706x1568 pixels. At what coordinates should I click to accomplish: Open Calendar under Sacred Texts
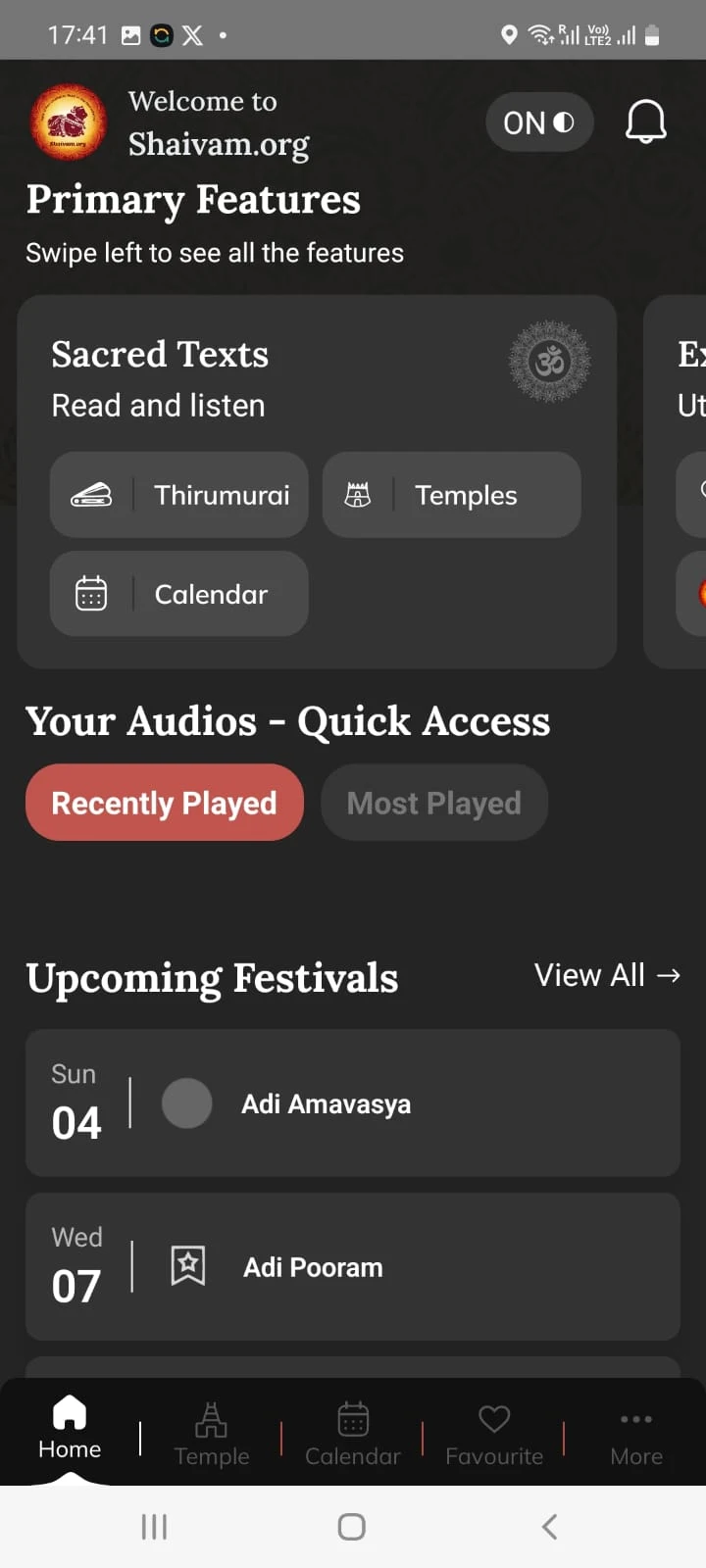tap(179, 594)
